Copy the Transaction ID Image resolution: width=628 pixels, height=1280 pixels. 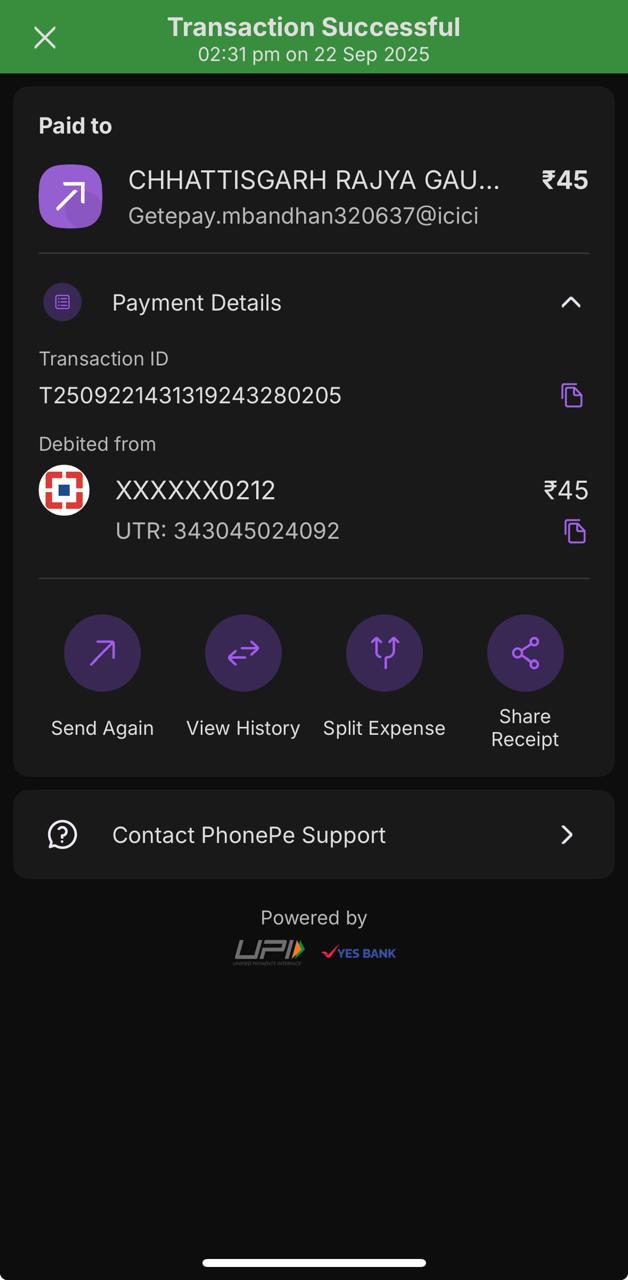point(571,395)
